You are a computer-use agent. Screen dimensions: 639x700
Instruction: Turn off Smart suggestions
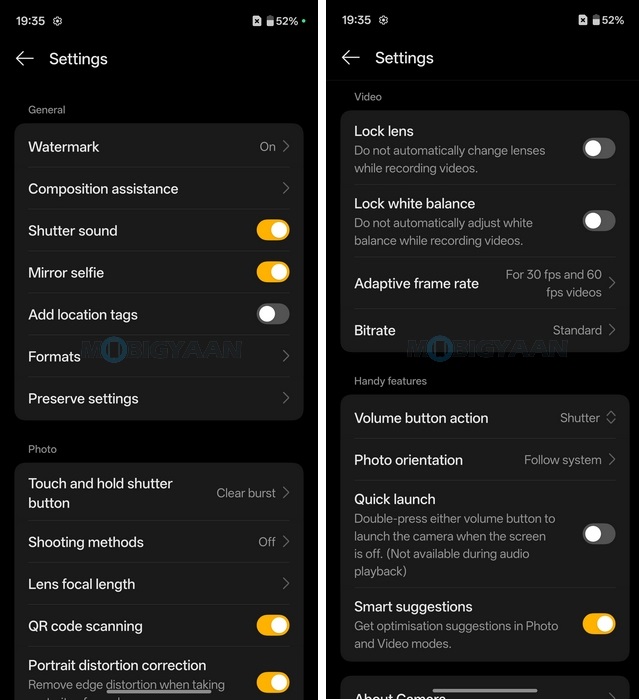598,624
